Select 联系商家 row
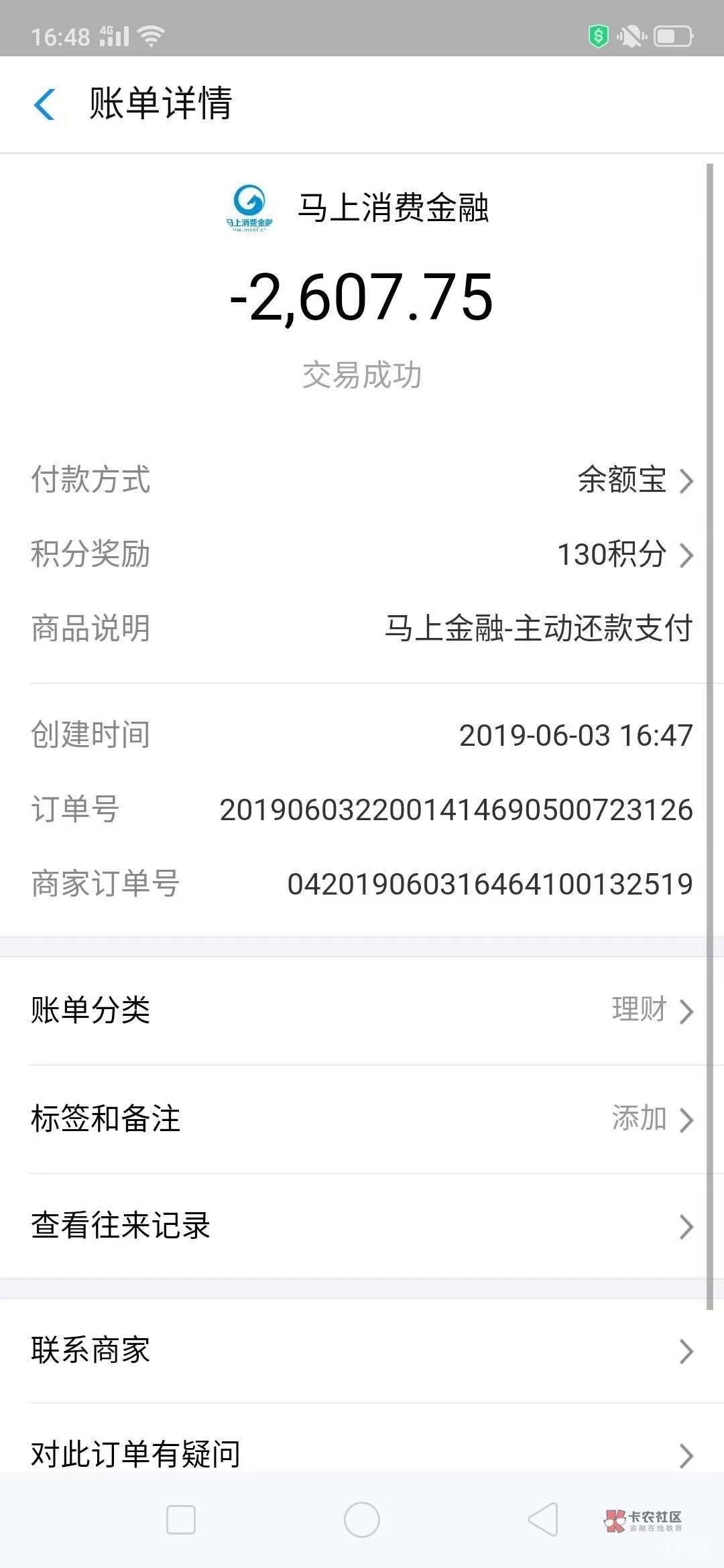 pos(362,1350)
